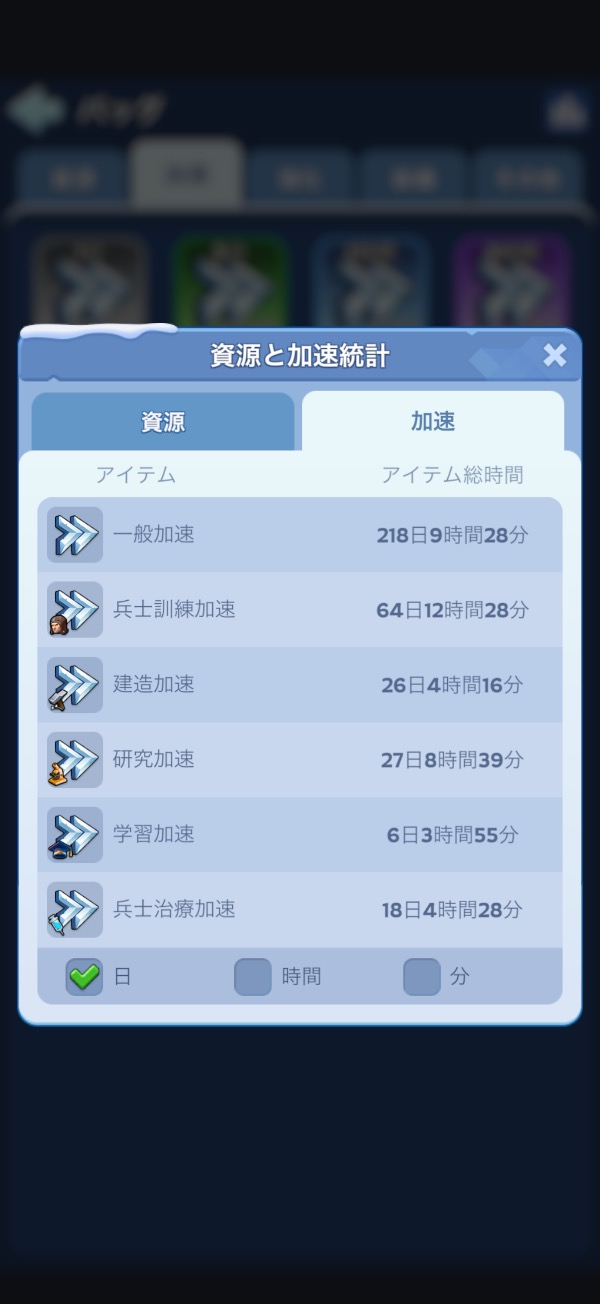Switch to the 資源 tab
Screen dimensions: 600x1304
(163, 422)
